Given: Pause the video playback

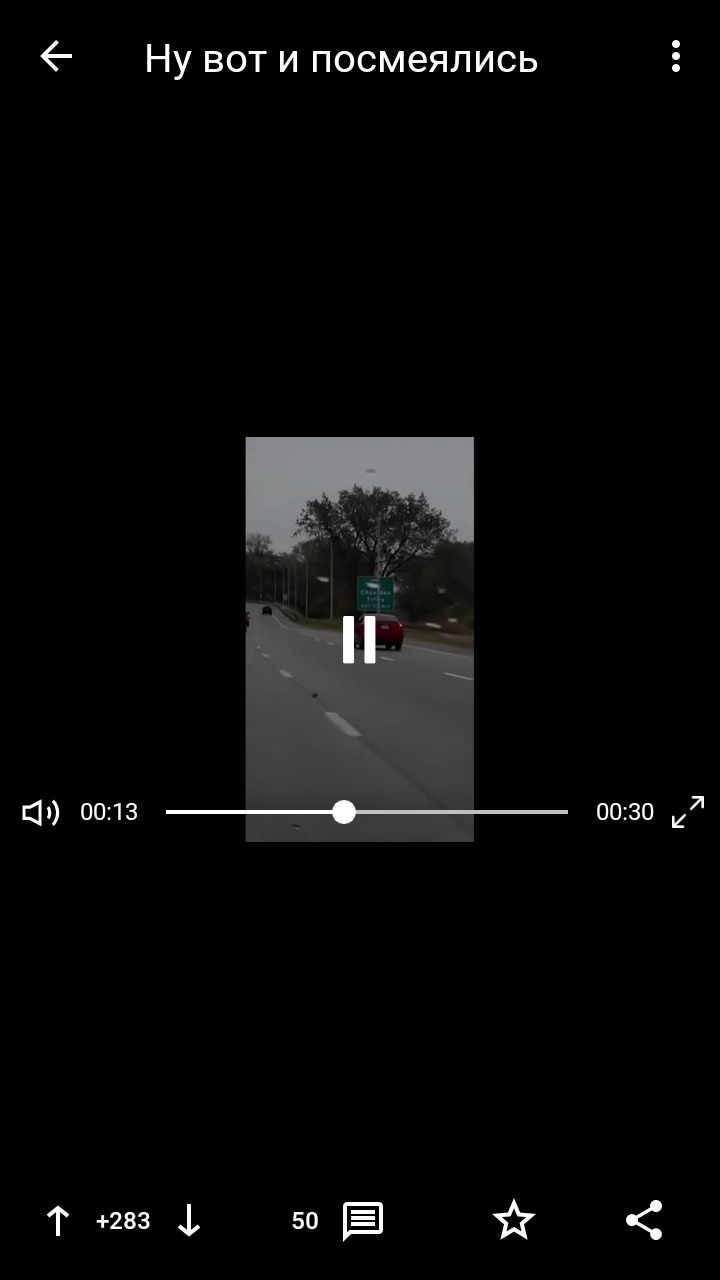Looking at the screenshot, I should (x=359, y=639).
